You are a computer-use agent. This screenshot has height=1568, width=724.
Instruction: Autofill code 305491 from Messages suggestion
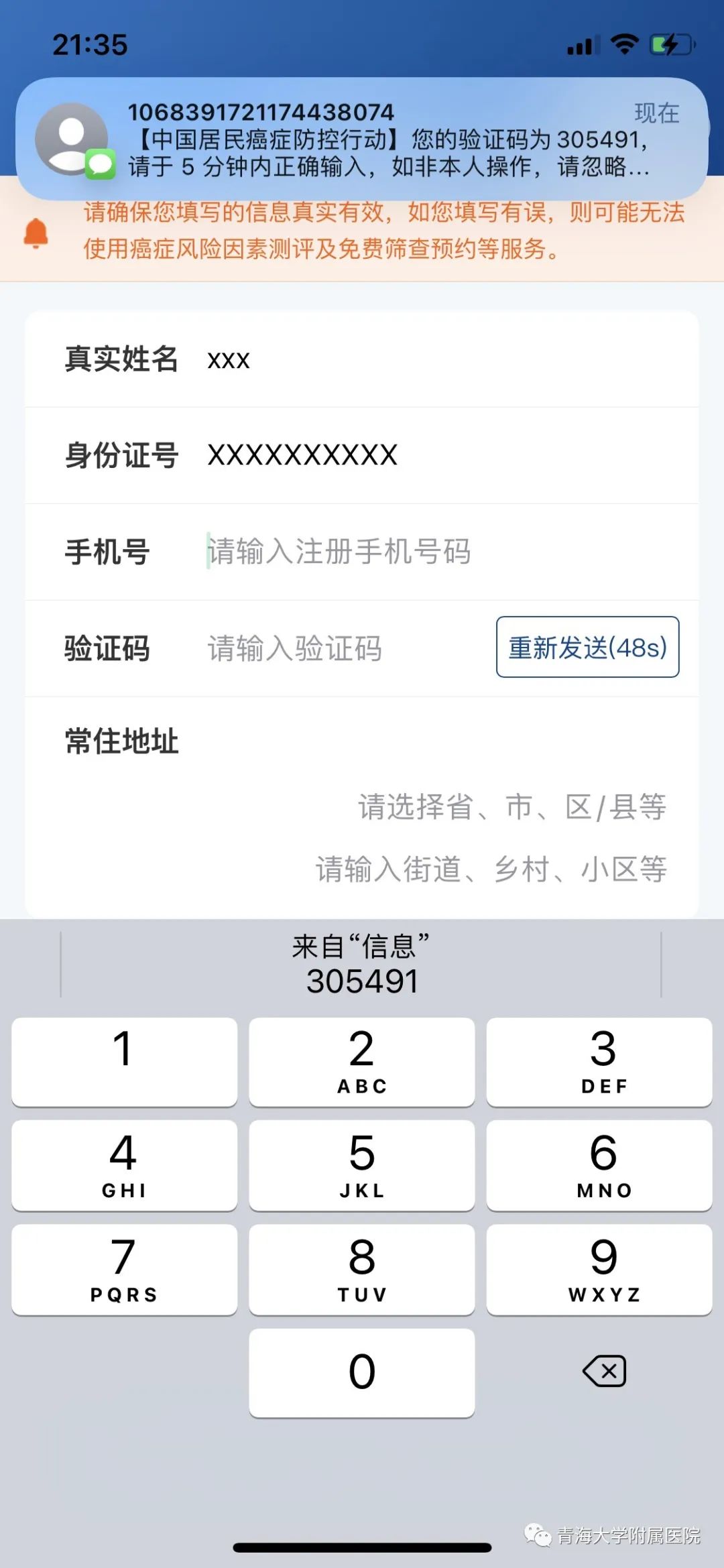tap(361, 965)
